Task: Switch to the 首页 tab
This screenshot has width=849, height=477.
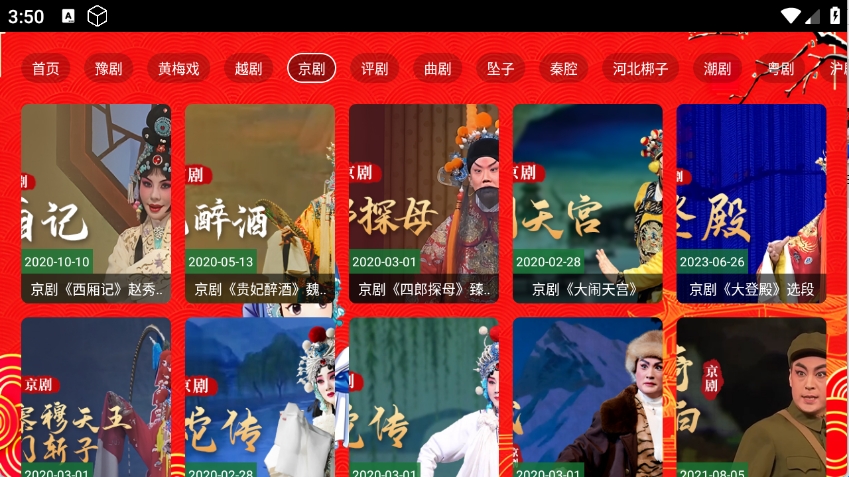Action: (45, 69)
